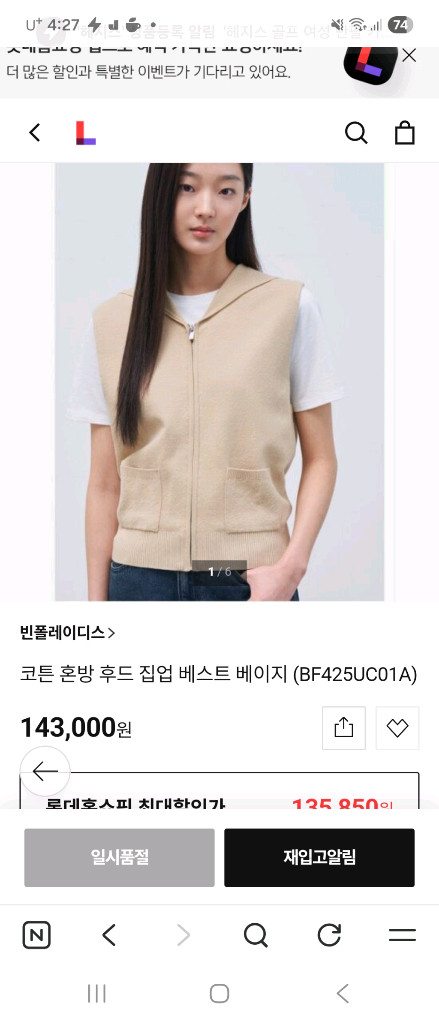Go back in the browser toolbar

(109, 935)
